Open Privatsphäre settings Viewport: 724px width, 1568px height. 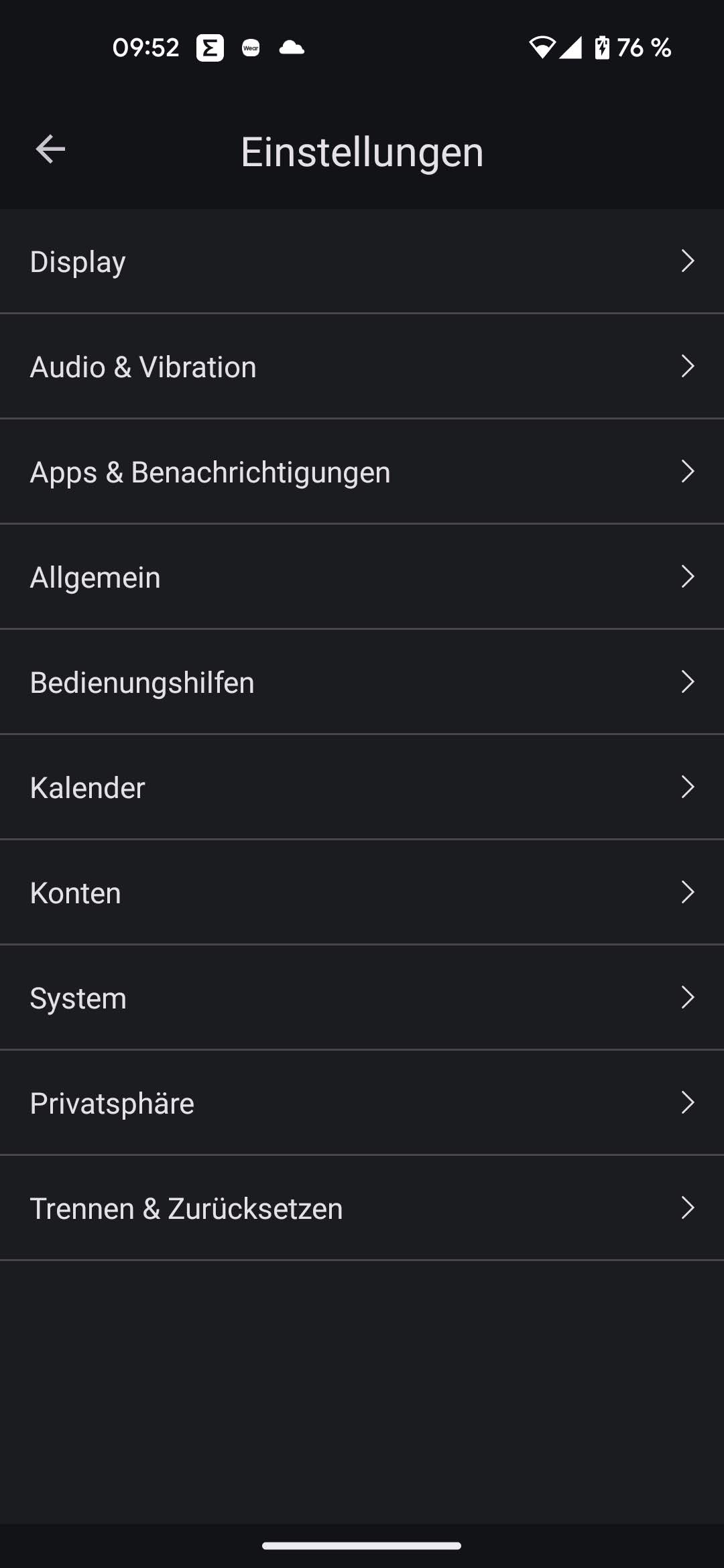coord(362,1103)
